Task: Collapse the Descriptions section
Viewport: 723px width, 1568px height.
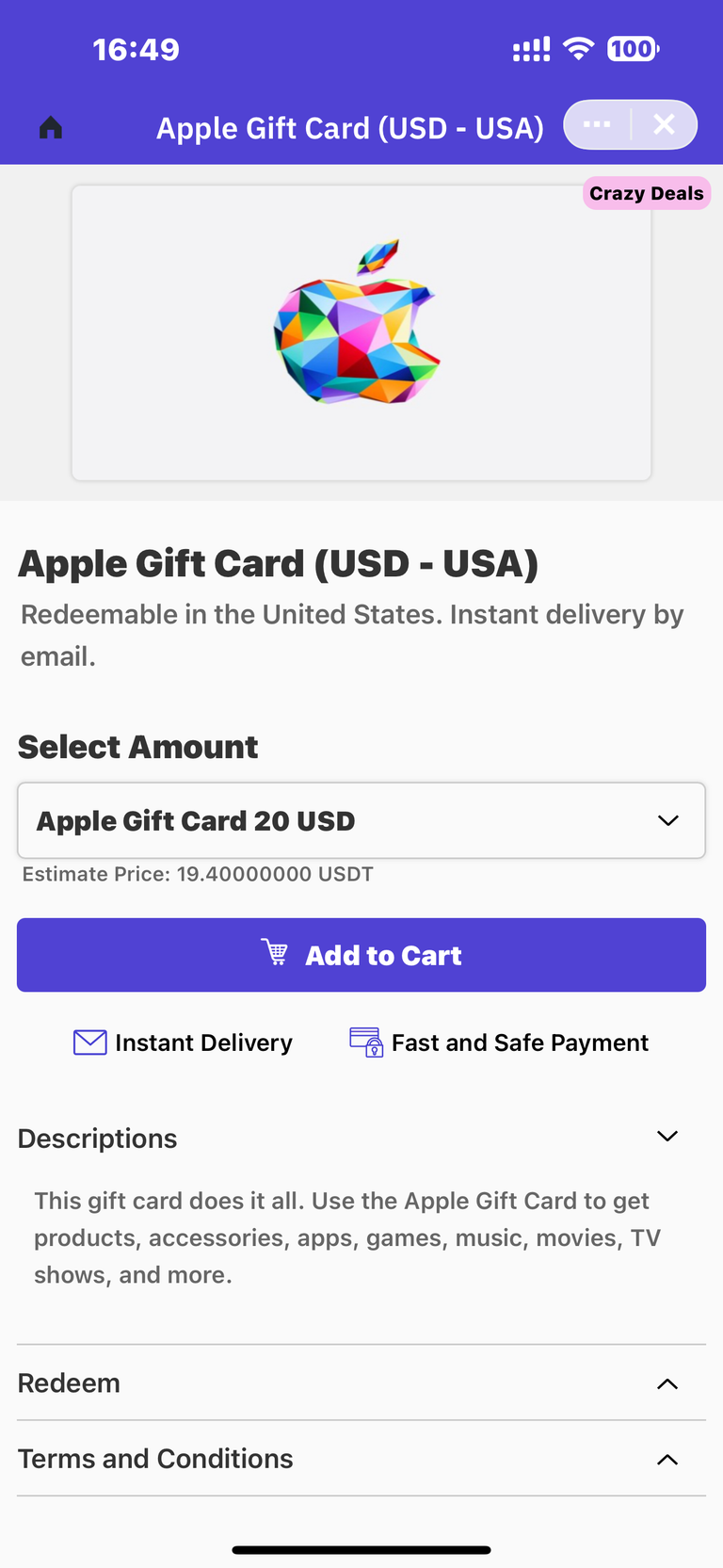Action: point(361,1138)
